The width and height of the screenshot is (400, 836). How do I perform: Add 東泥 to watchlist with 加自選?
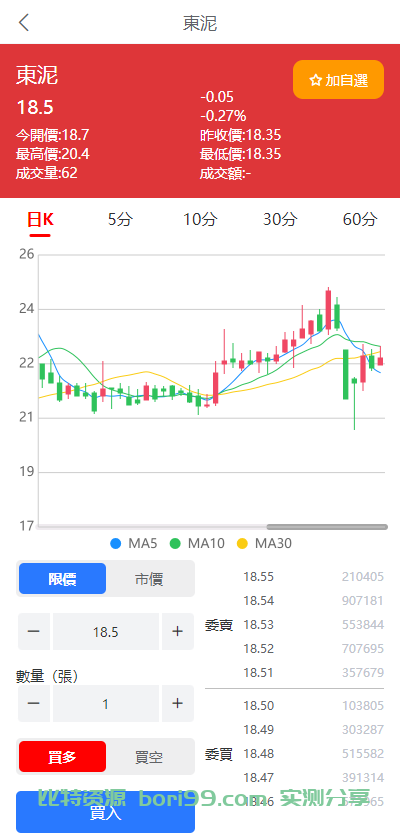pyautogui.click(x=338, y=80)
